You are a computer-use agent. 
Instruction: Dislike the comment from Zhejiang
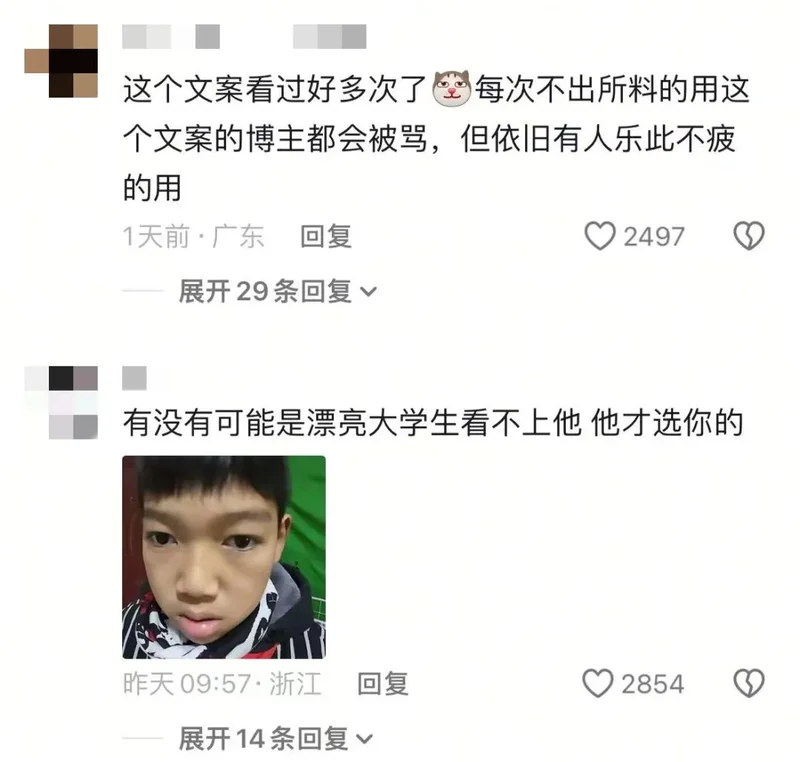point(749,684)
